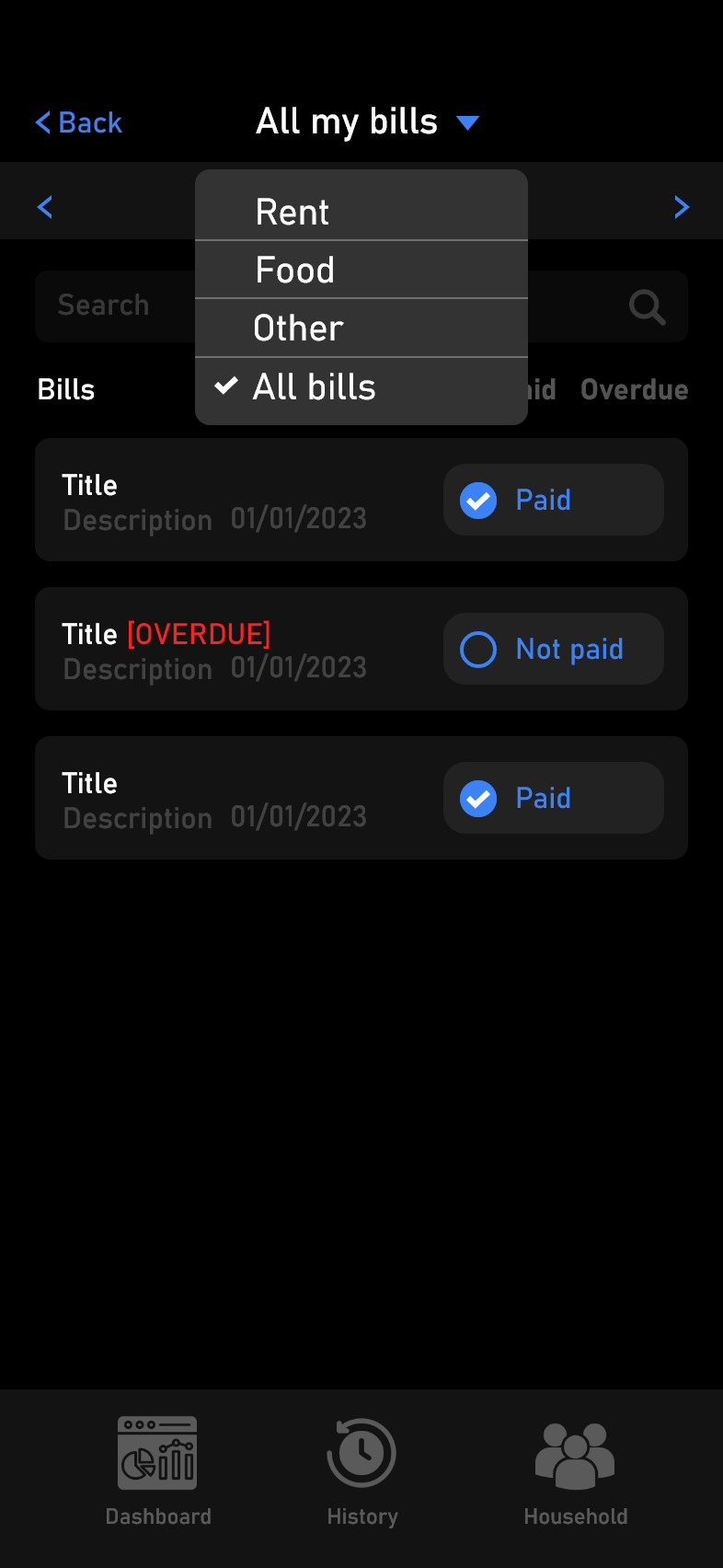Focus the Search text field
Image resolution: width=723 pixels, height=1568 pixels.
[361, 306]
